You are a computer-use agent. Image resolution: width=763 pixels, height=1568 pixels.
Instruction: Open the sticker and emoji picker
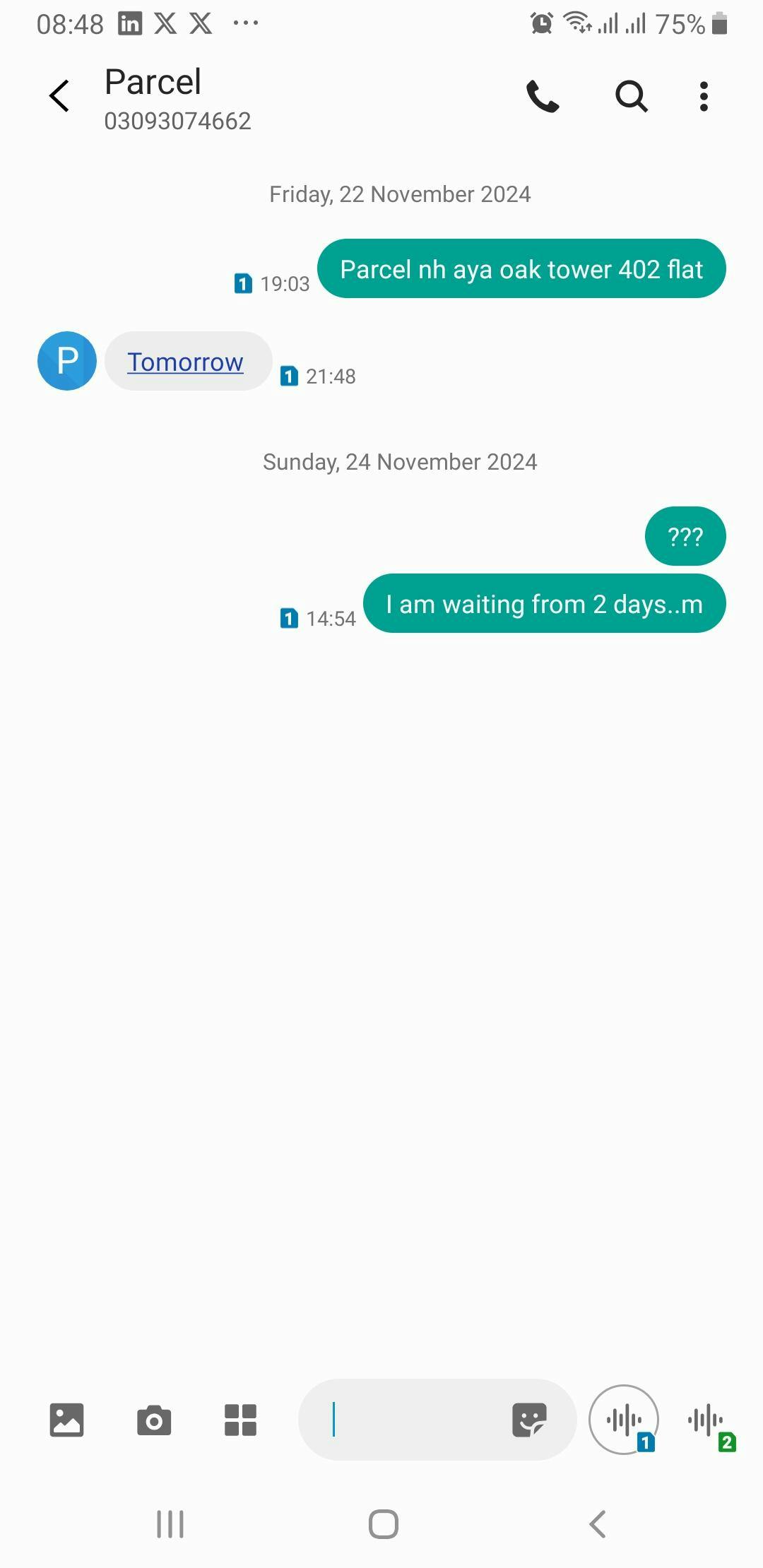pos(529,1420)
